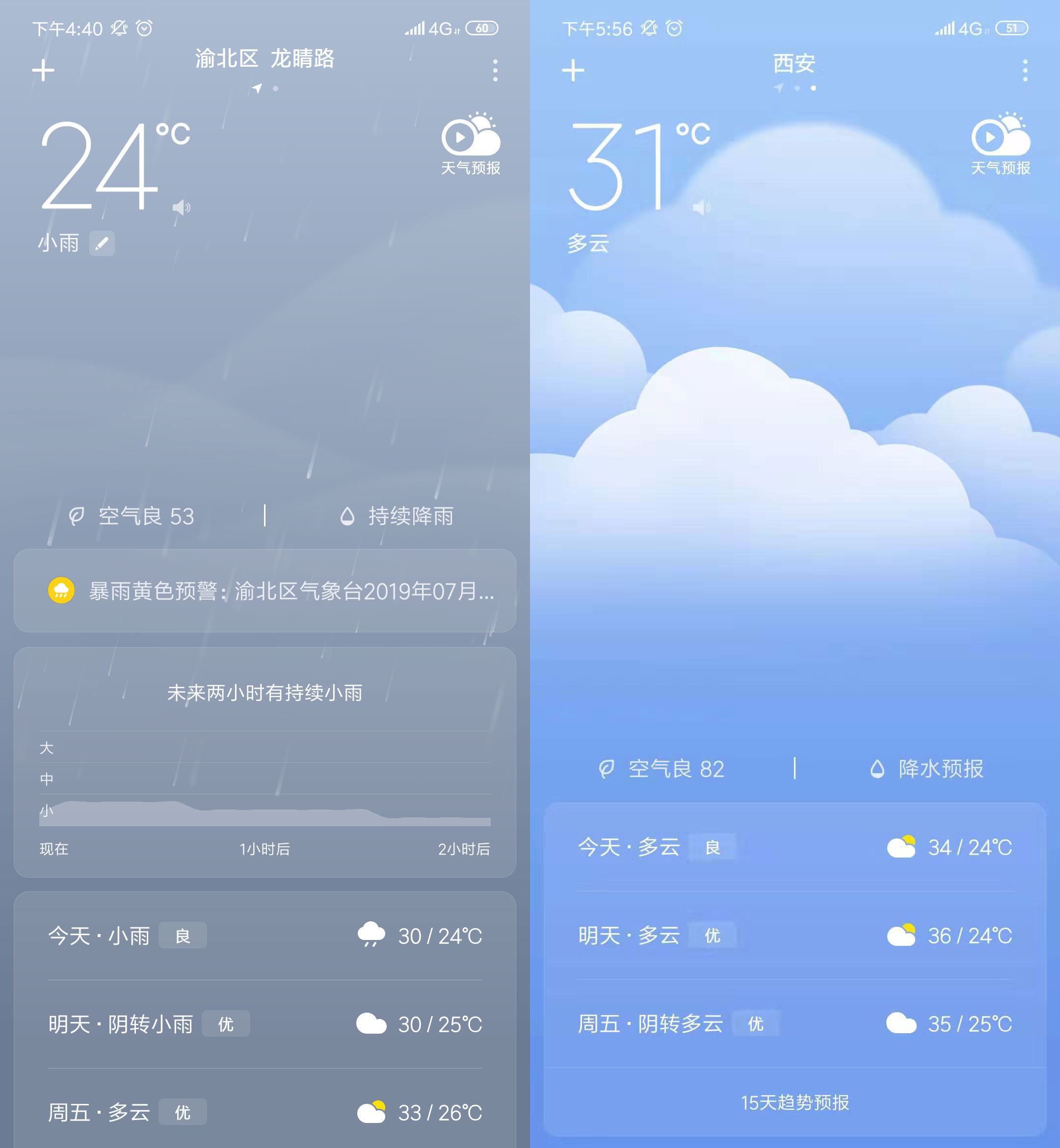Open the 持续降雨 rainfall details

[x=397, y=516]
